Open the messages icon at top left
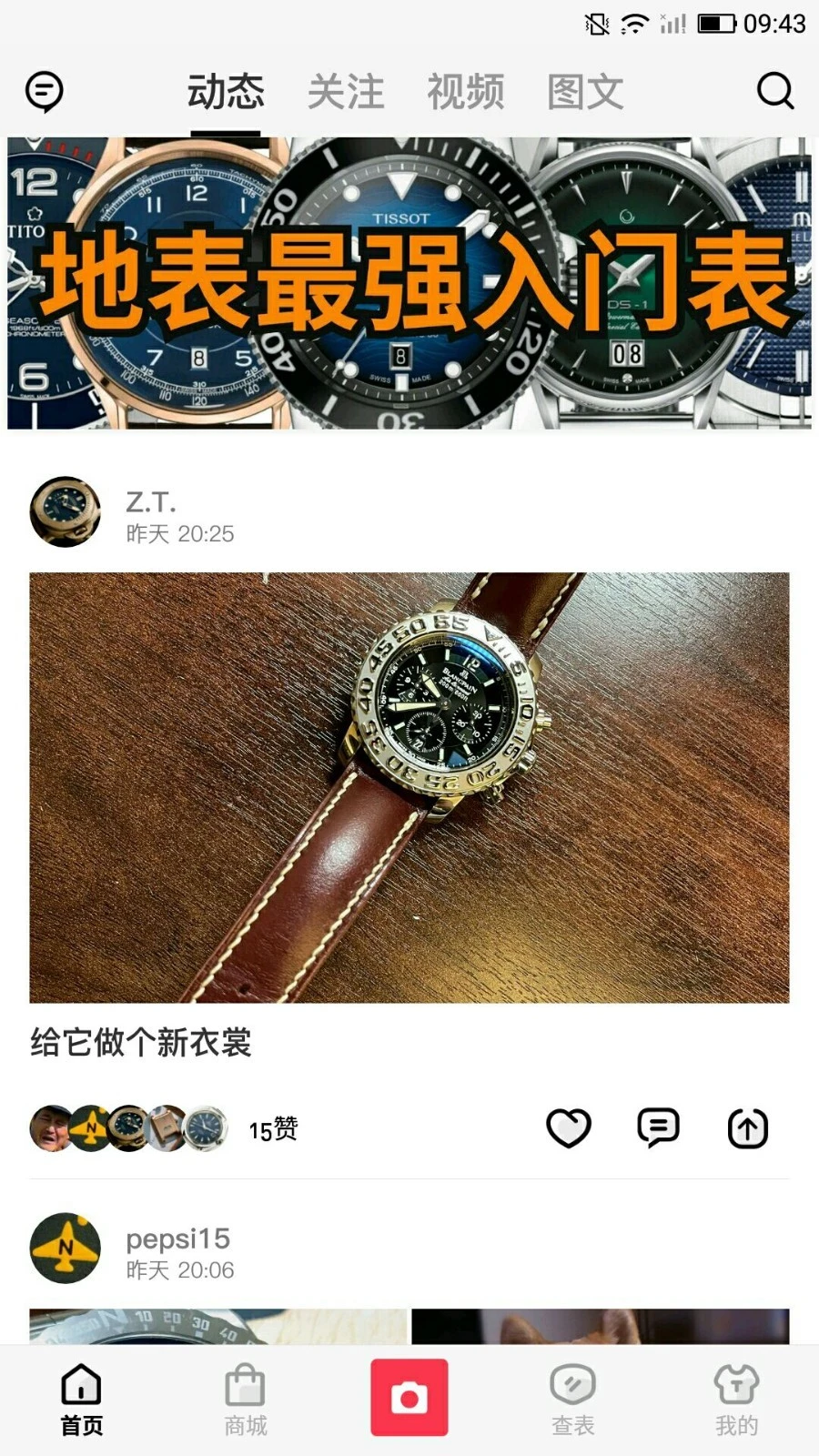The image size is (819, 1456). pyautogui.click(x=43, y=90)
